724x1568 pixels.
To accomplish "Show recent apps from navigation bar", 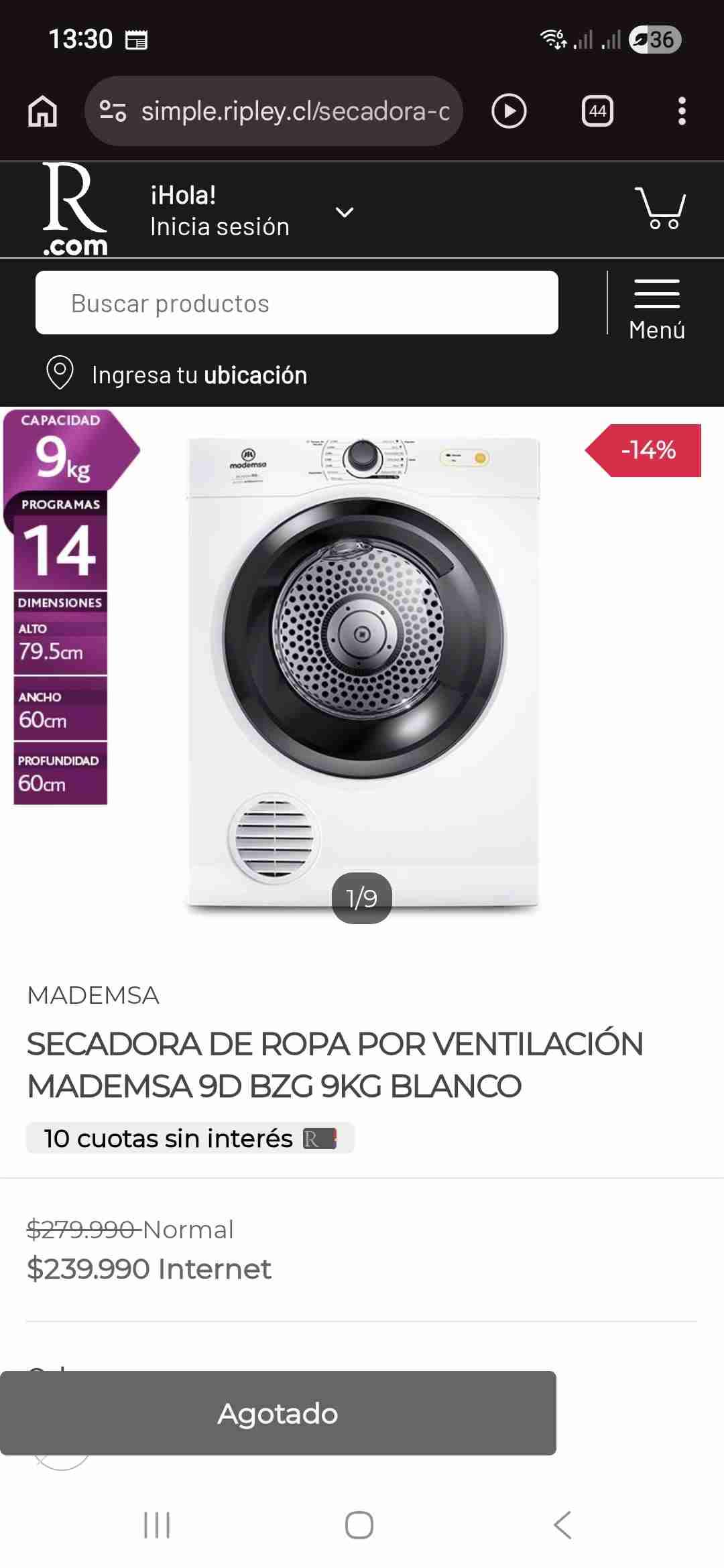I will (x=157, y=1525).
